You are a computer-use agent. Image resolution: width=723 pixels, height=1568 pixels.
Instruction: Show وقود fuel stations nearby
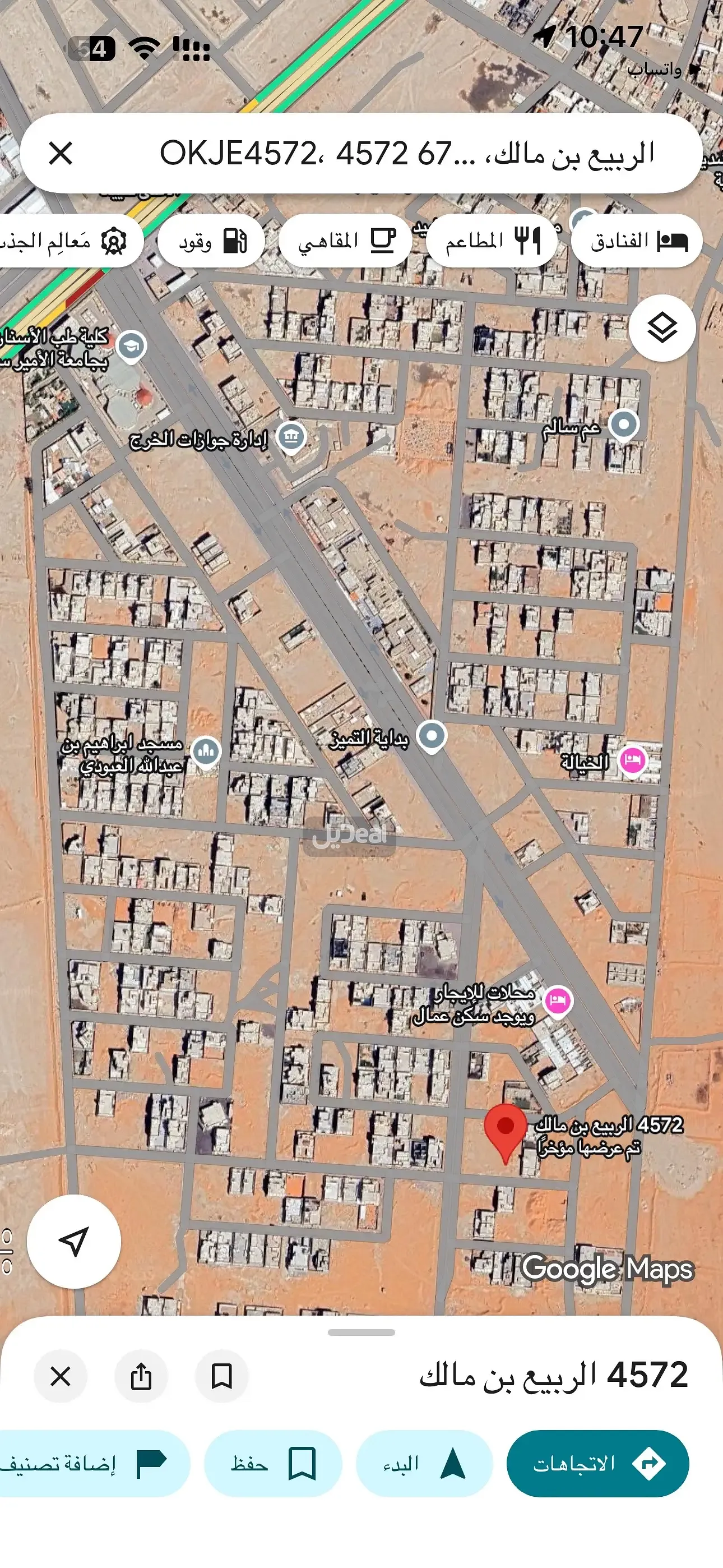(211, 241)
